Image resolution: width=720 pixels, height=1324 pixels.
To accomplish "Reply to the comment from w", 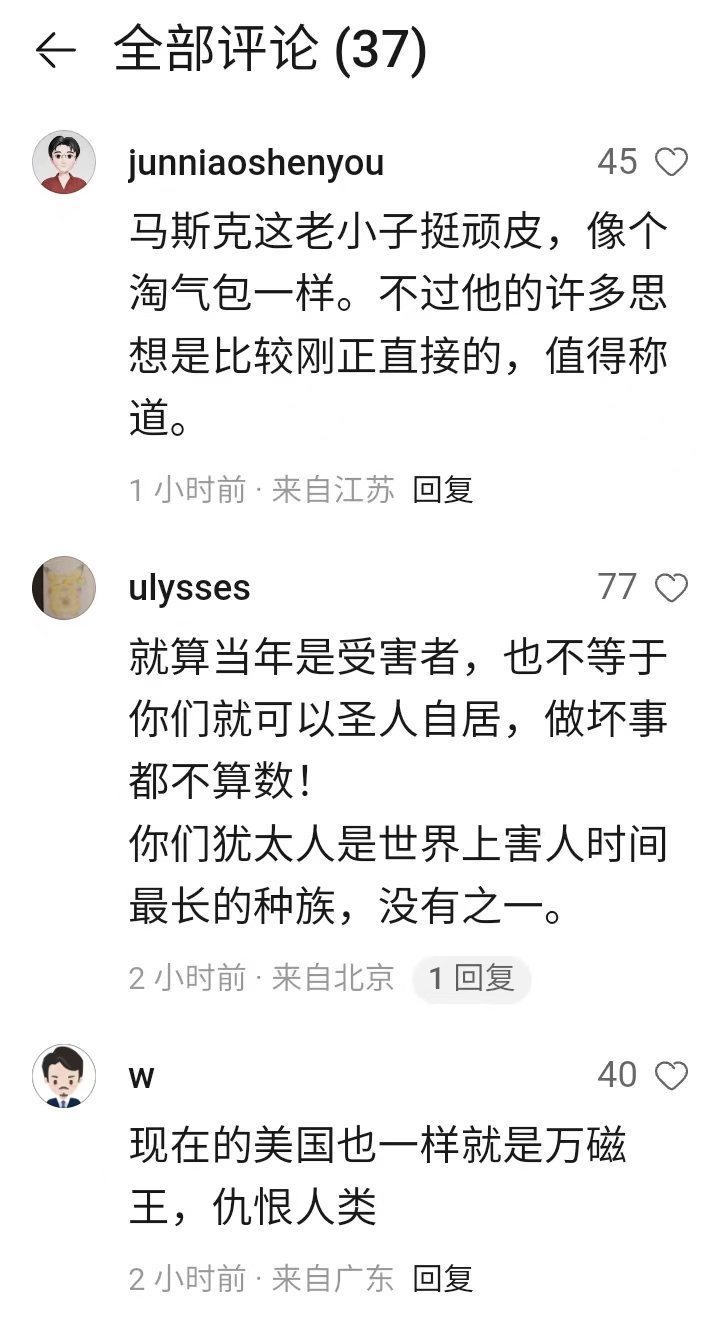I will (x=443, y=1278).
